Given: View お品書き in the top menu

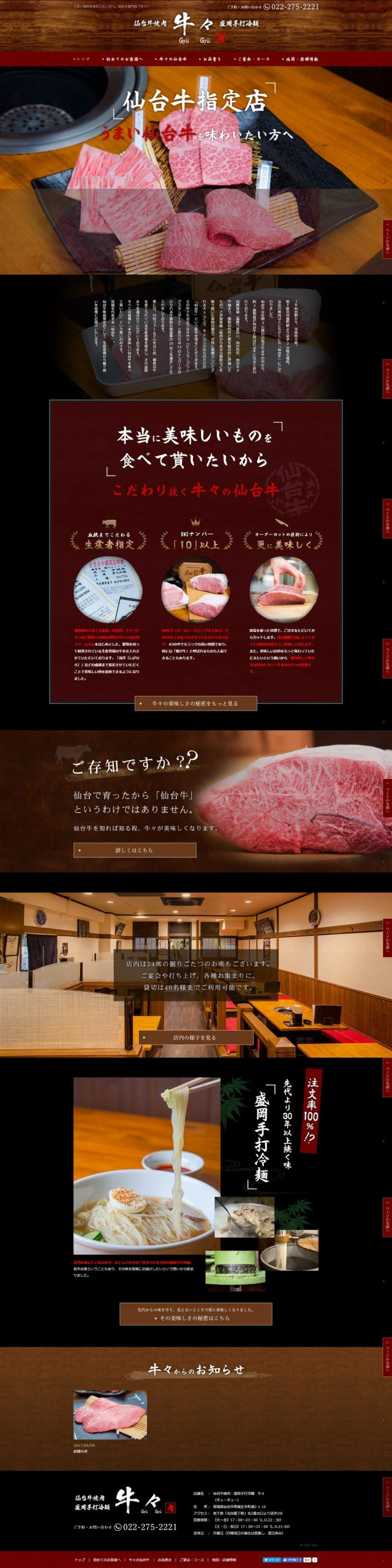Looking at the screenshot, I should tap(211, 59).
